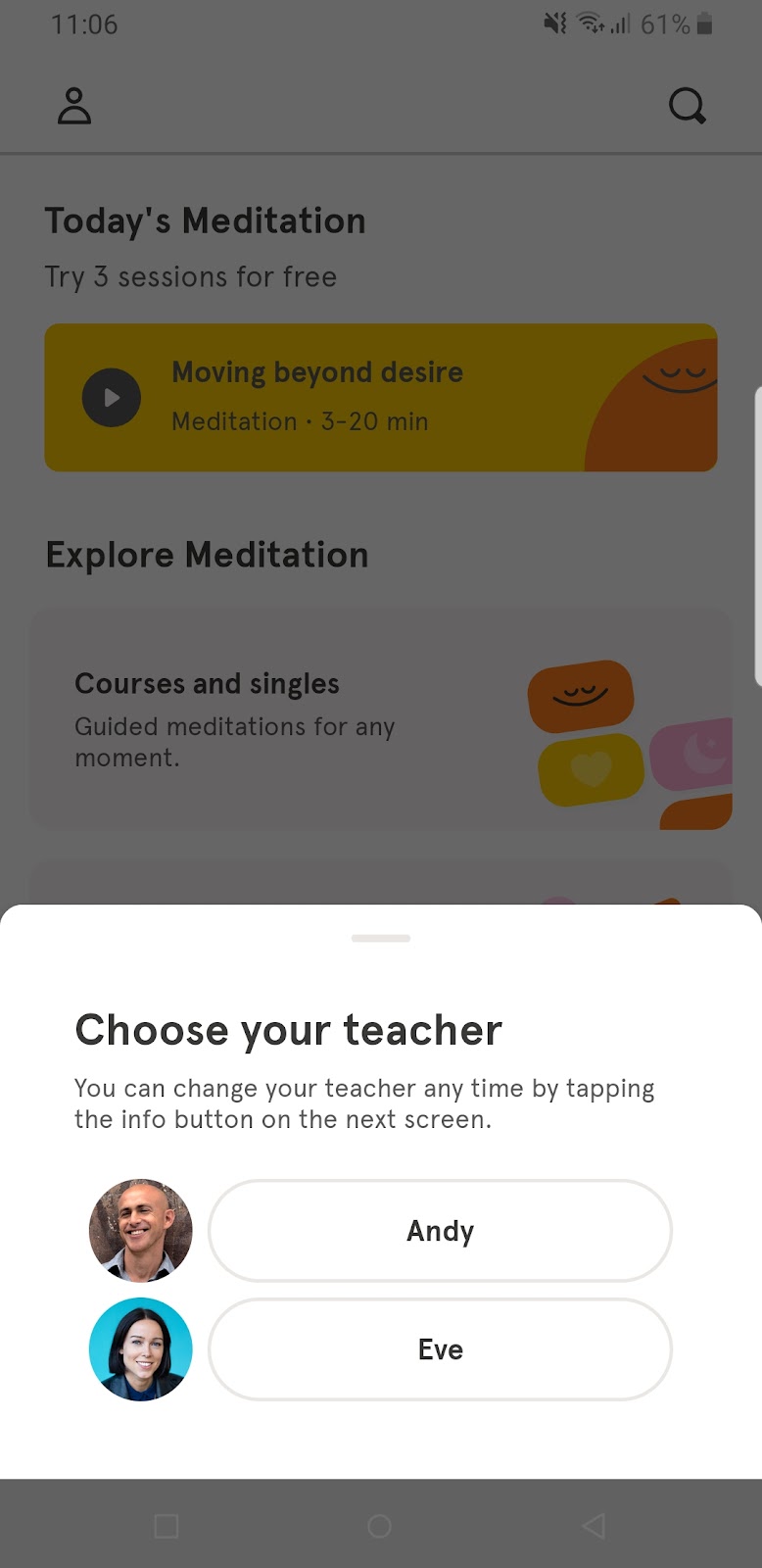The width and height of the screenshot is (762, 1568).
Task: Select Eve as your teacher
Action: 440,1349
